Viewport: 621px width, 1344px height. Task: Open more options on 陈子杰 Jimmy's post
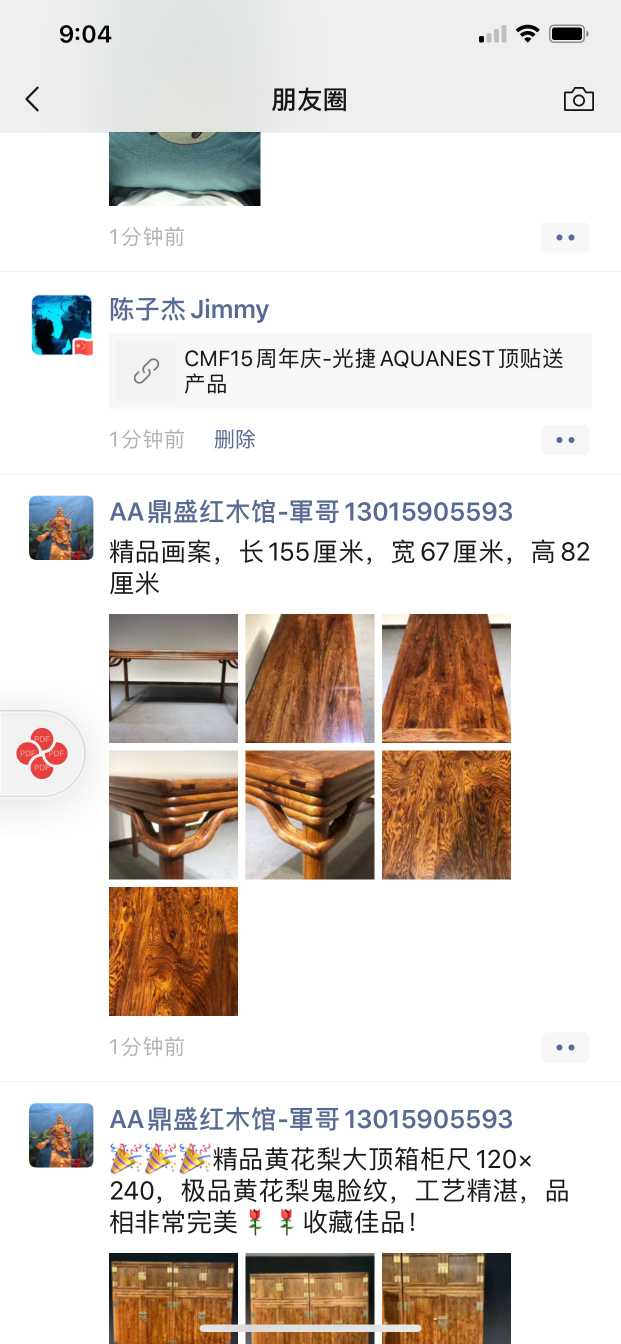[x=565, y=440]
